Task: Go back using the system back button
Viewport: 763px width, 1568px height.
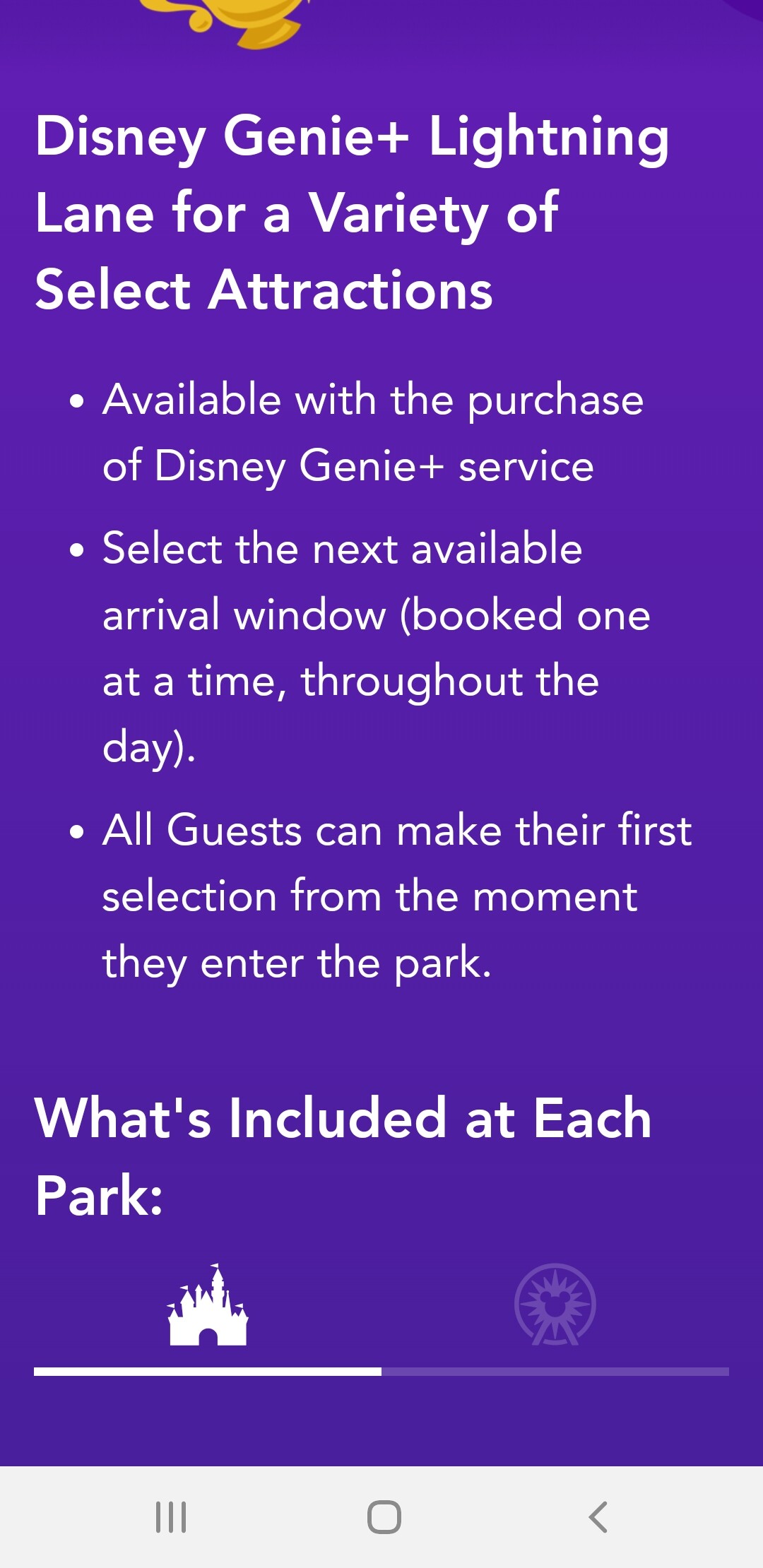Action: (598, 1516)
